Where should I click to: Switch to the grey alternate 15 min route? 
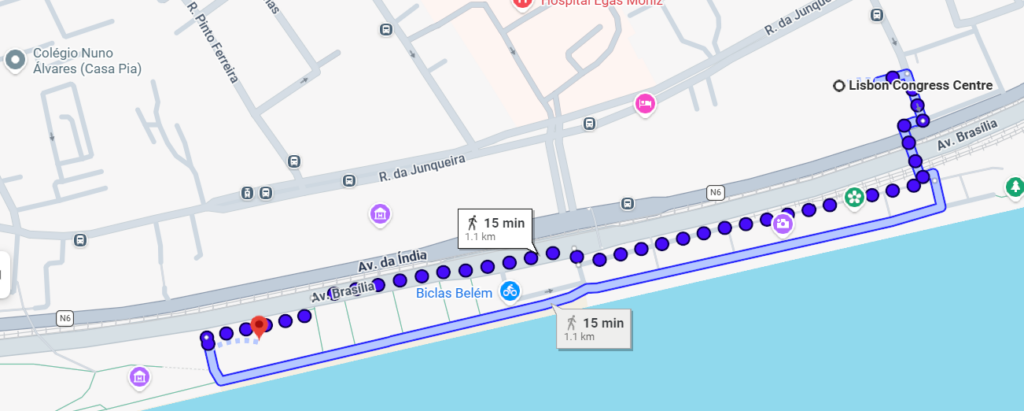594,328
